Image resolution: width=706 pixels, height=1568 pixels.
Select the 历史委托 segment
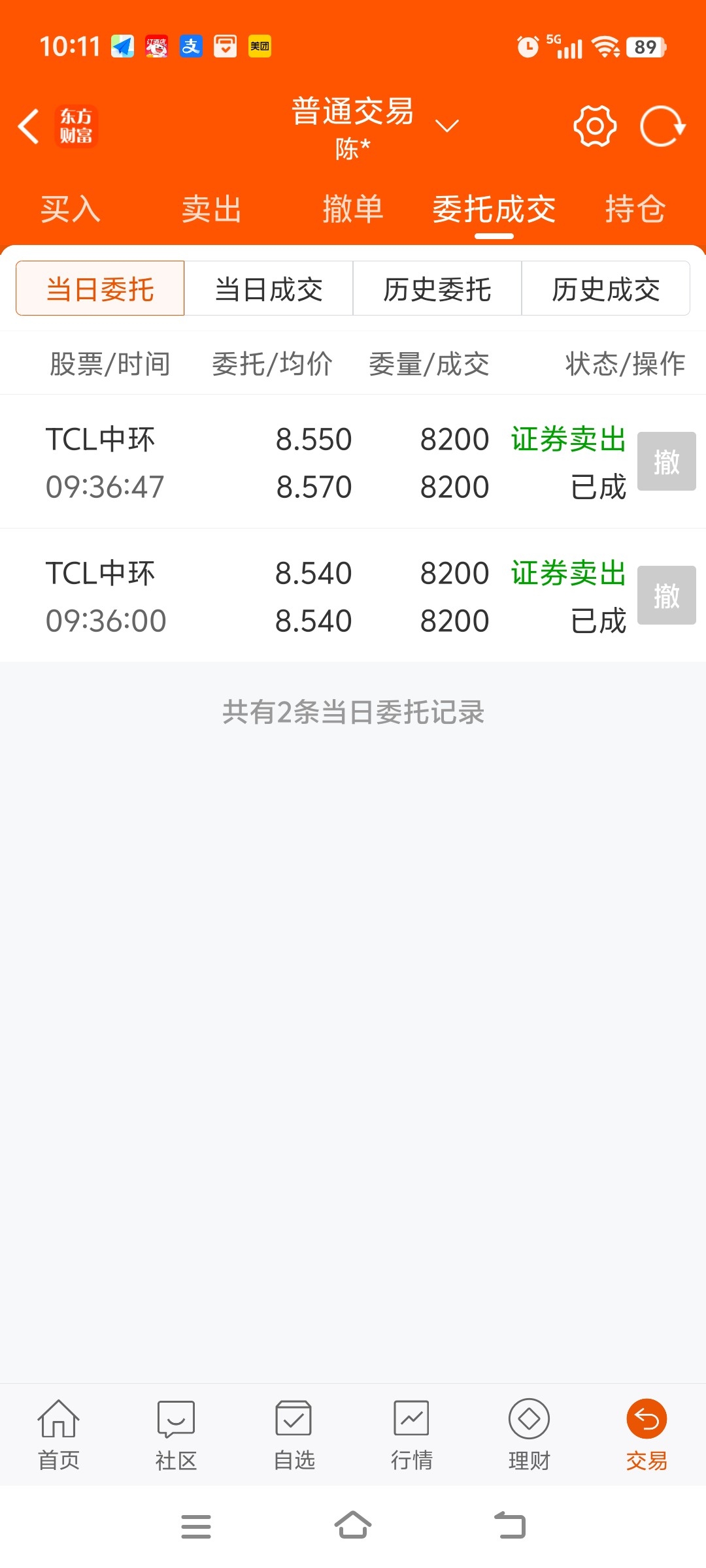point(437,289)
